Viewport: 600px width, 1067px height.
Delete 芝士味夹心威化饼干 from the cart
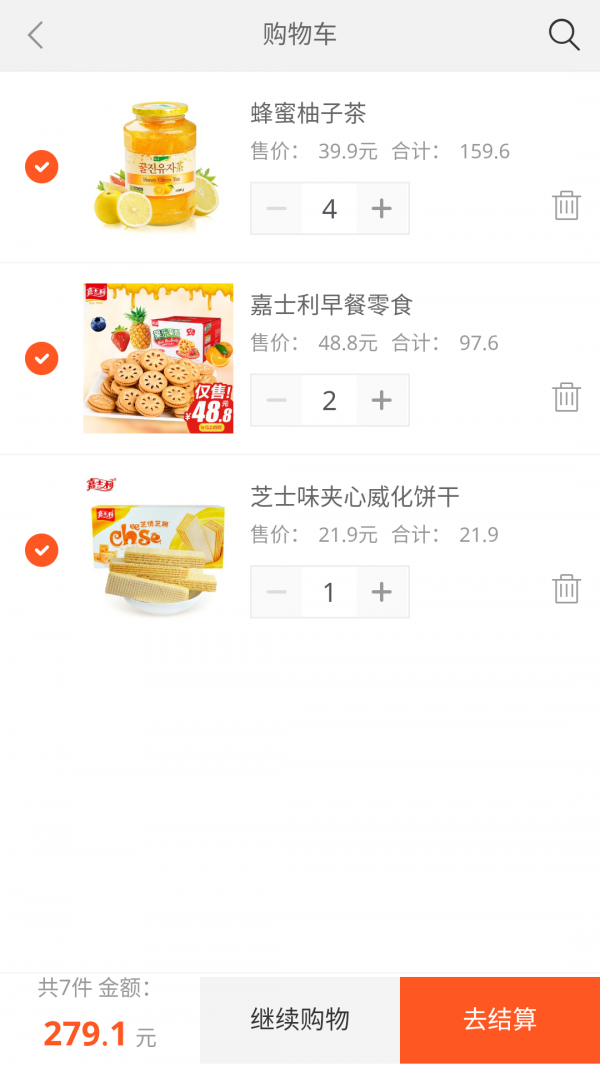coord(566,589)
